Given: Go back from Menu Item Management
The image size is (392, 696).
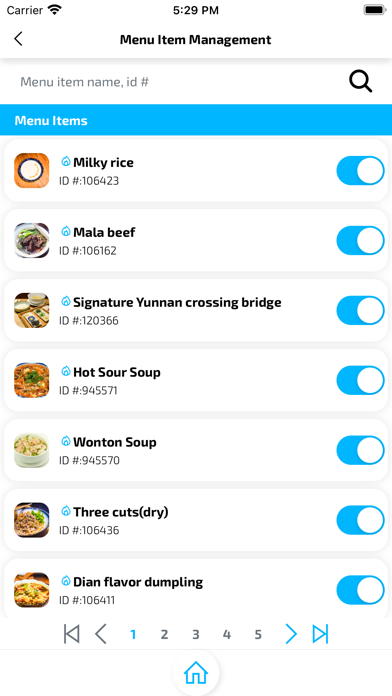Looking at the screenshot, I should click(x=18, y=39).
